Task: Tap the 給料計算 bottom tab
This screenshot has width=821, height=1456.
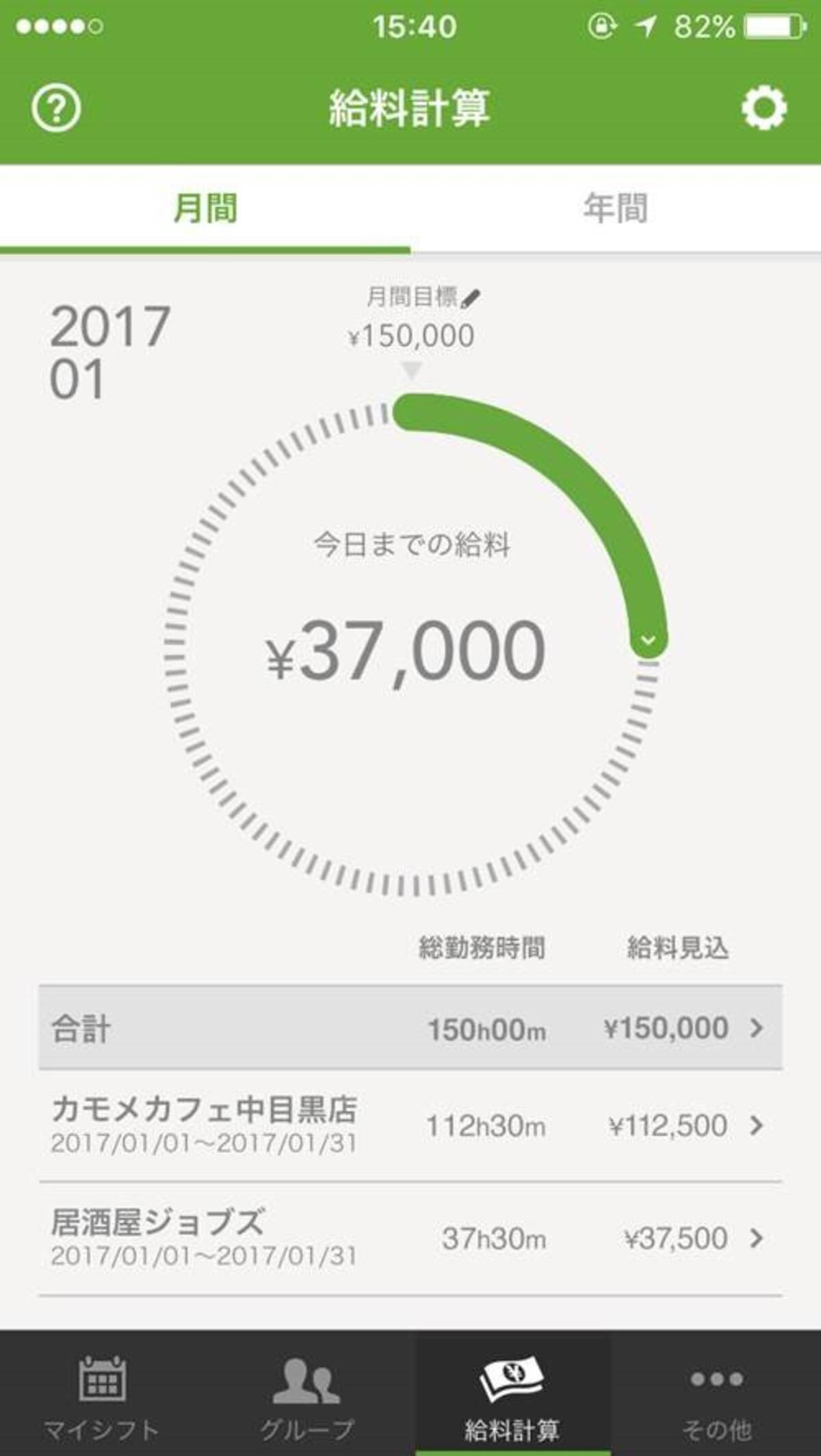Action: click(x=512, y=1395)
